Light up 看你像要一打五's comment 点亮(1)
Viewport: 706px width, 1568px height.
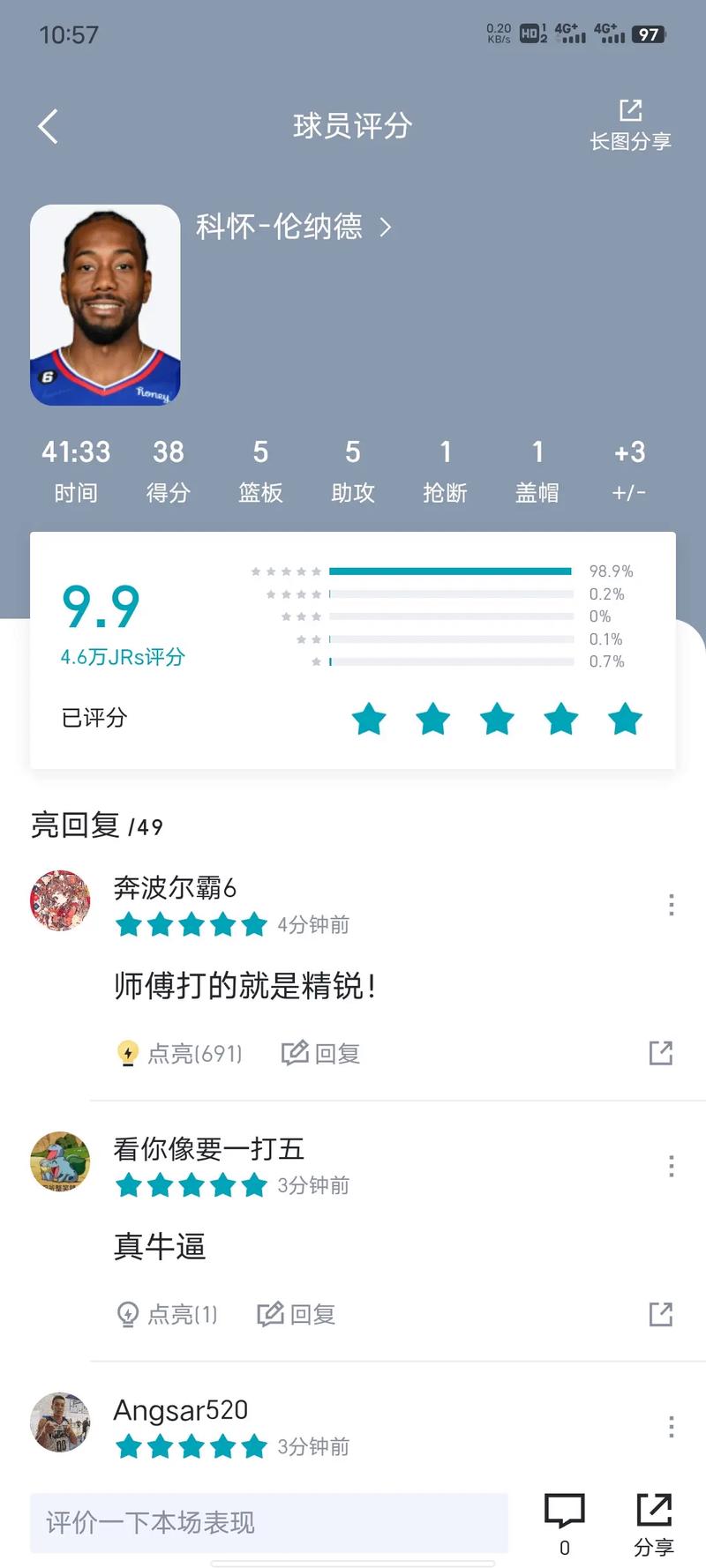[168, 1314]
